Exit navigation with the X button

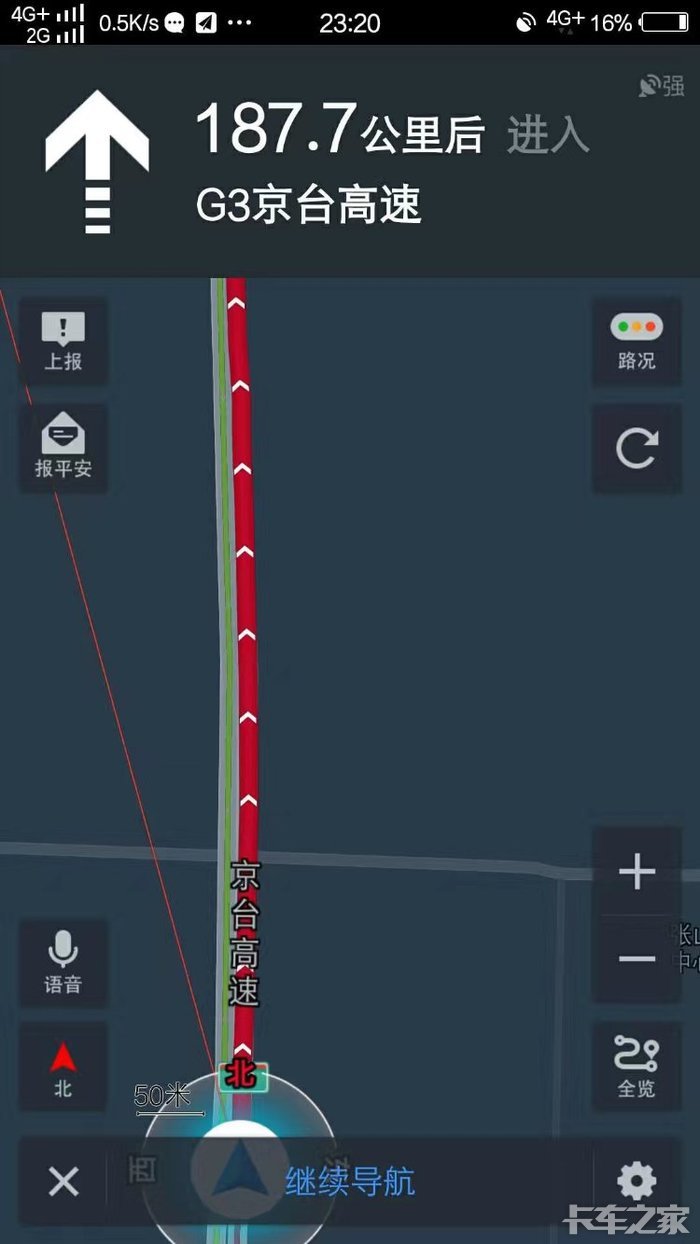[63, 1182]
